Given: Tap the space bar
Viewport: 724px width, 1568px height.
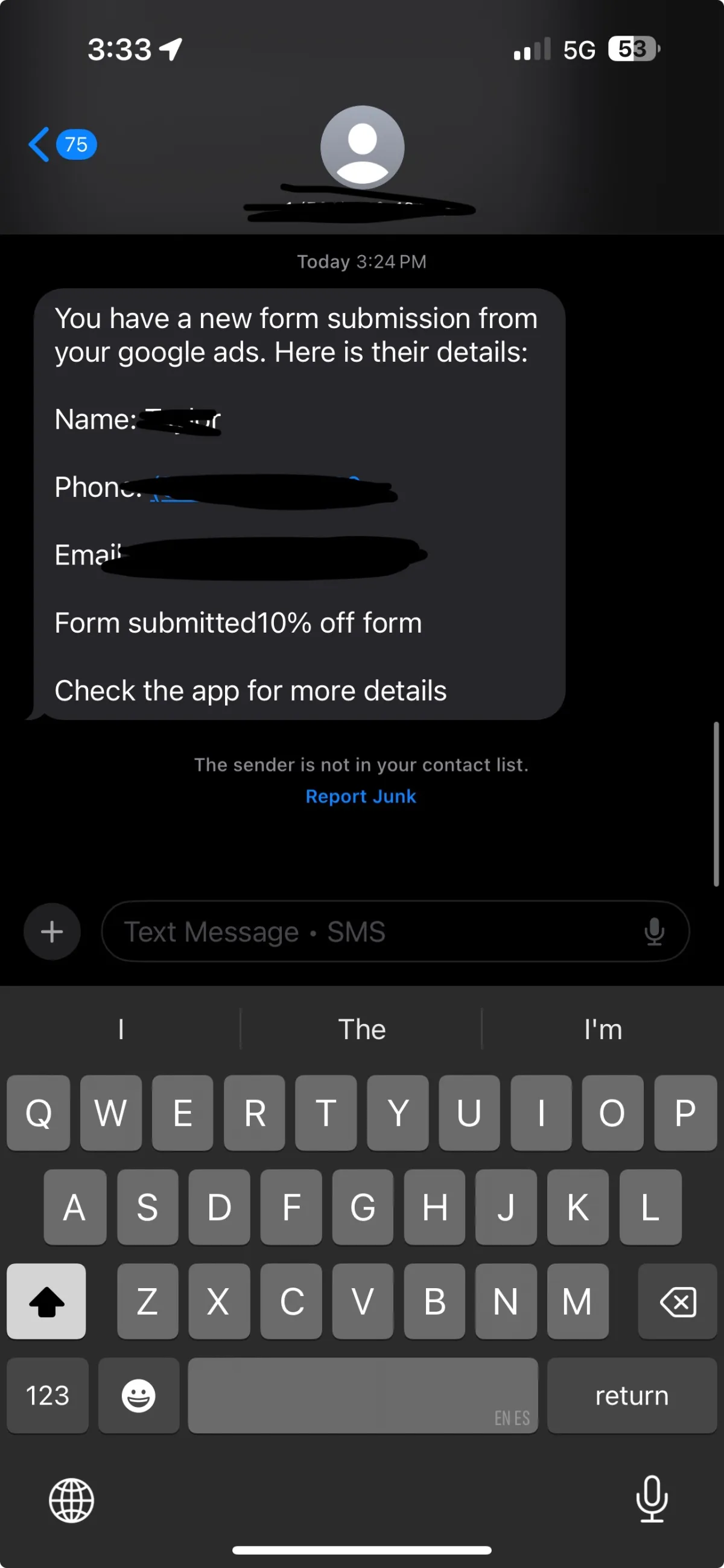Looking at the screenshot, I should point(363,1395).
